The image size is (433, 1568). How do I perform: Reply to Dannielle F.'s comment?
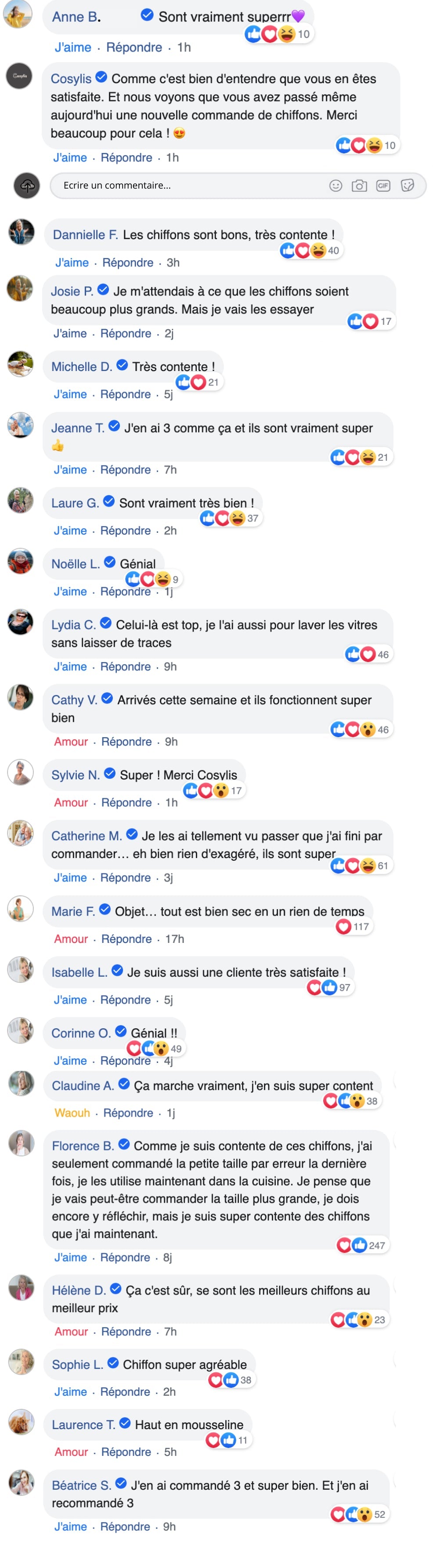pyautogui.click(x=128, y=263)
